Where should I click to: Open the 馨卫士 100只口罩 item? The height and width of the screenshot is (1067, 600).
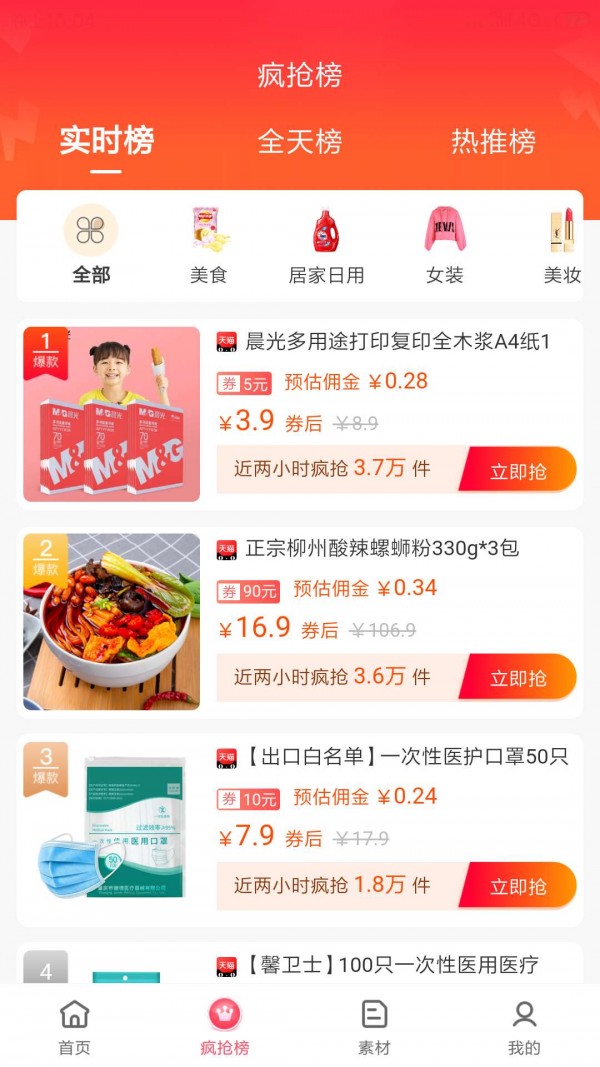tap(390, 965)
